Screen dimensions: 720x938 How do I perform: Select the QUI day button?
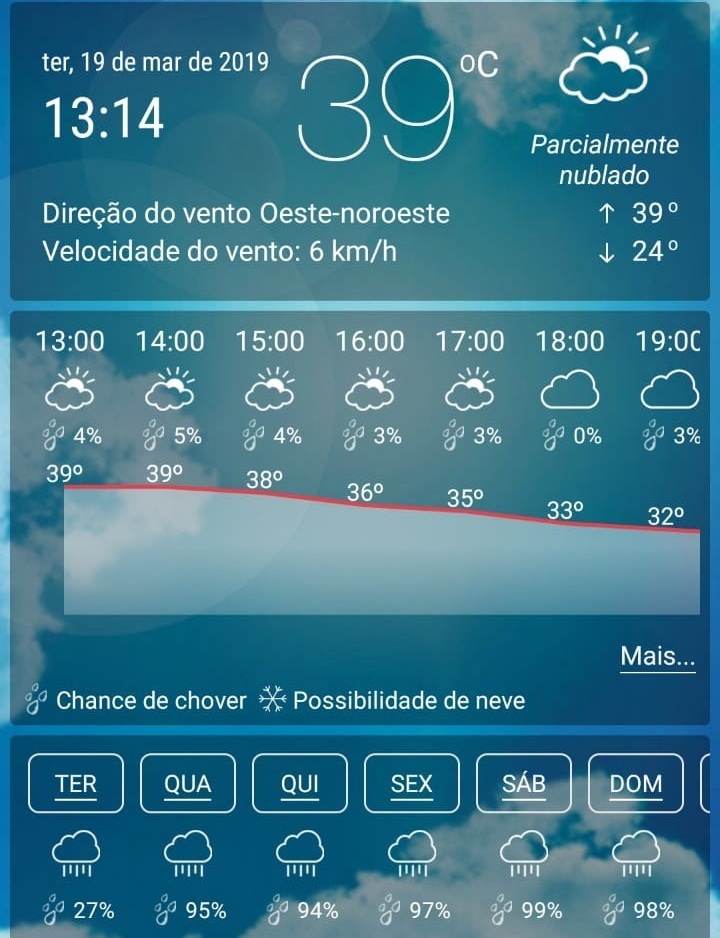300,783
